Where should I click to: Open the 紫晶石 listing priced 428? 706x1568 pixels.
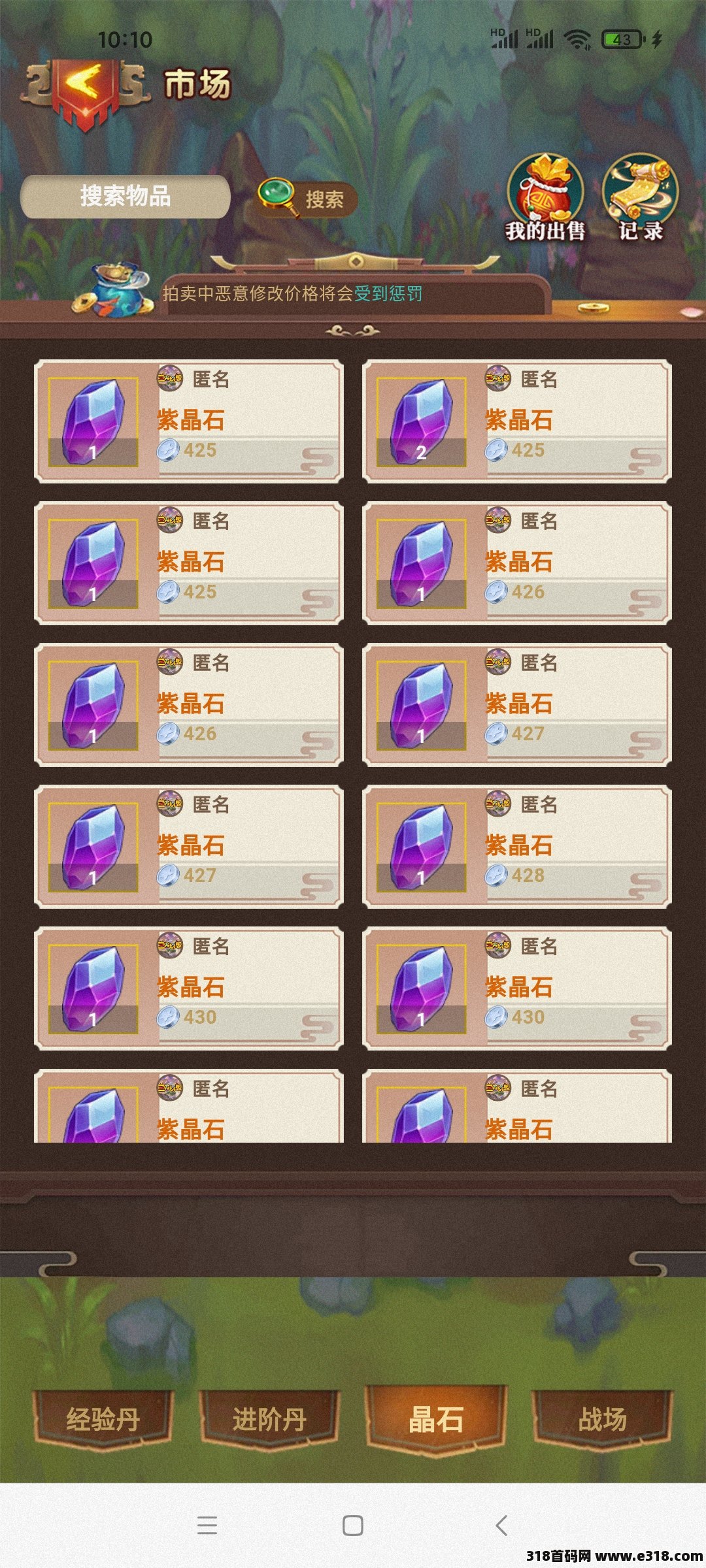(516, 847)
